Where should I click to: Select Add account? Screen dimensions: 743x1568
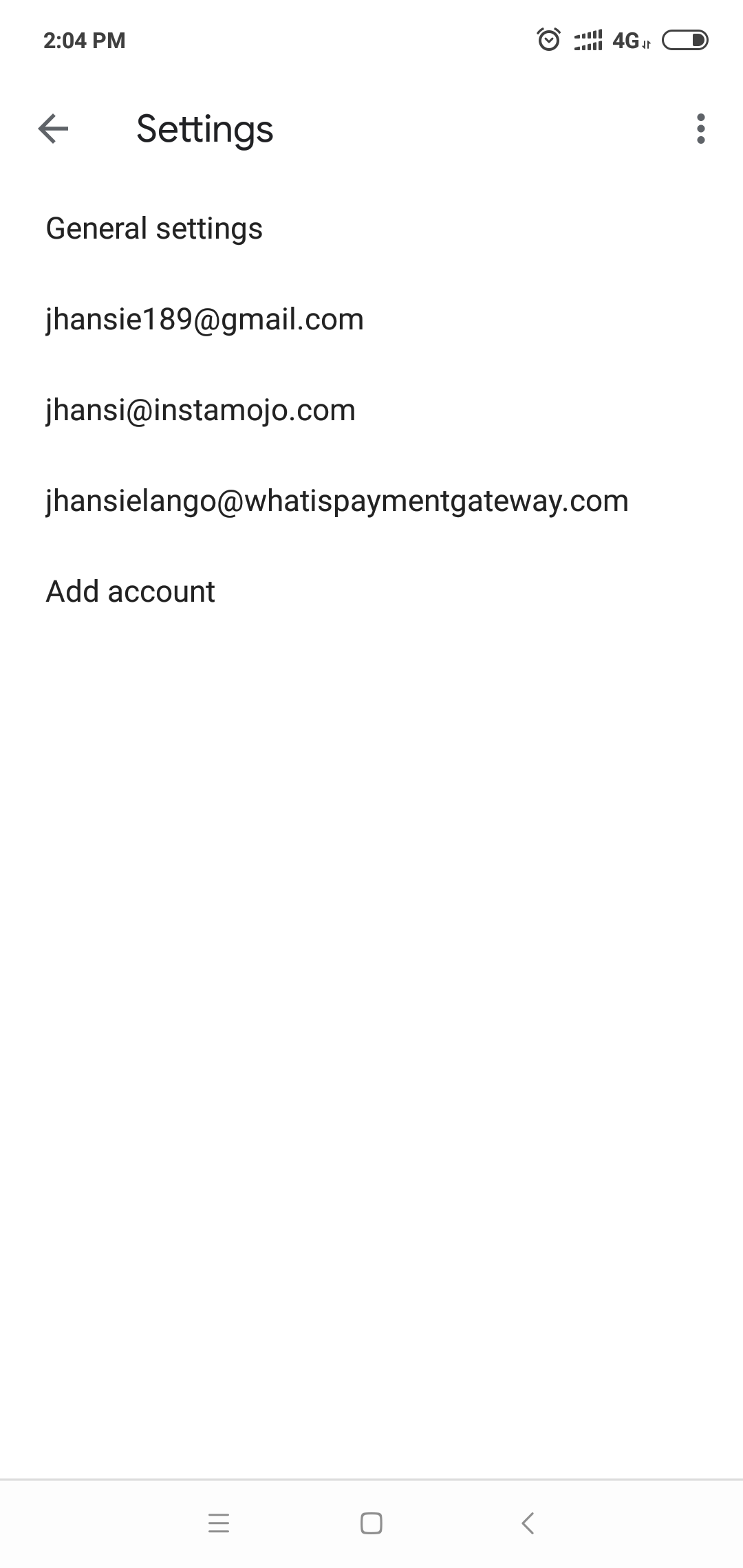point(371,591)
